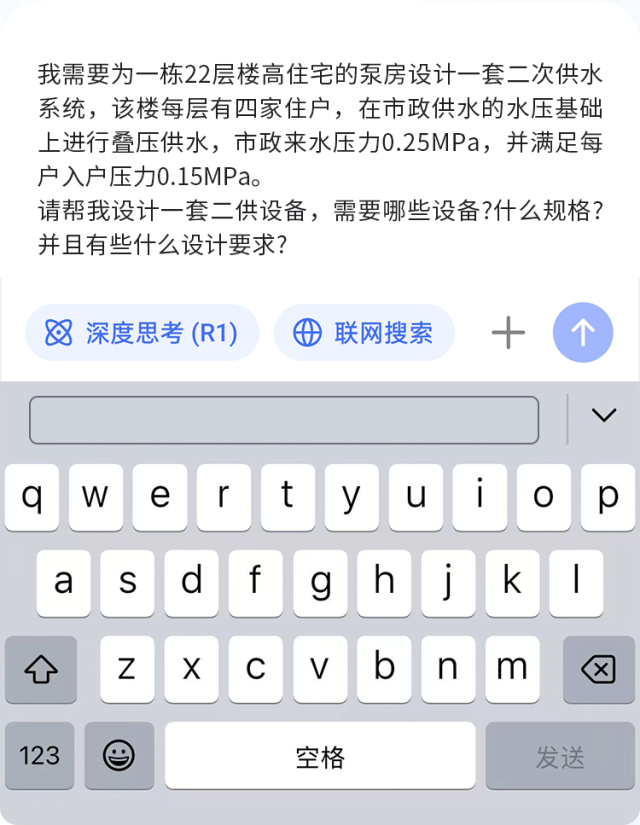640x825 pixels.
Task: Toggle the 深度思考 (R1) chip
Action: tap(142, 333)
